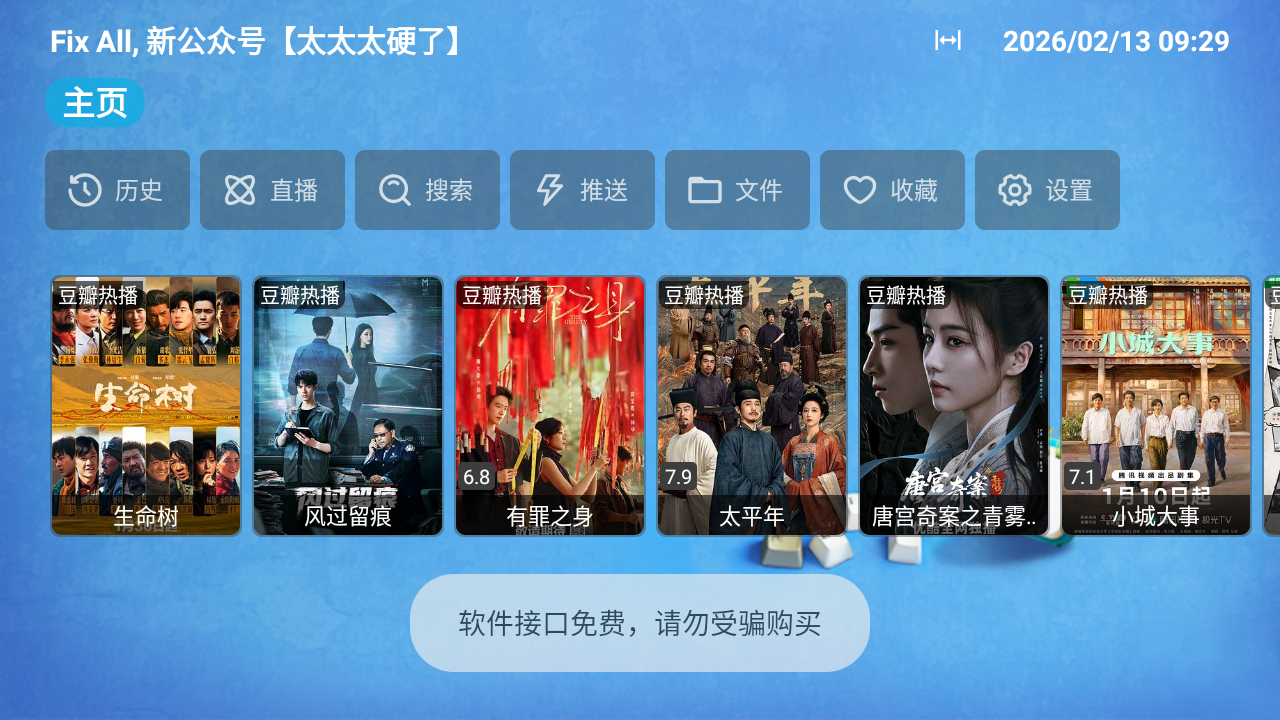Viewport: 1280px width, 720px height.
Task: Tap the 推送 push button
Action: [x=582, y=190]
